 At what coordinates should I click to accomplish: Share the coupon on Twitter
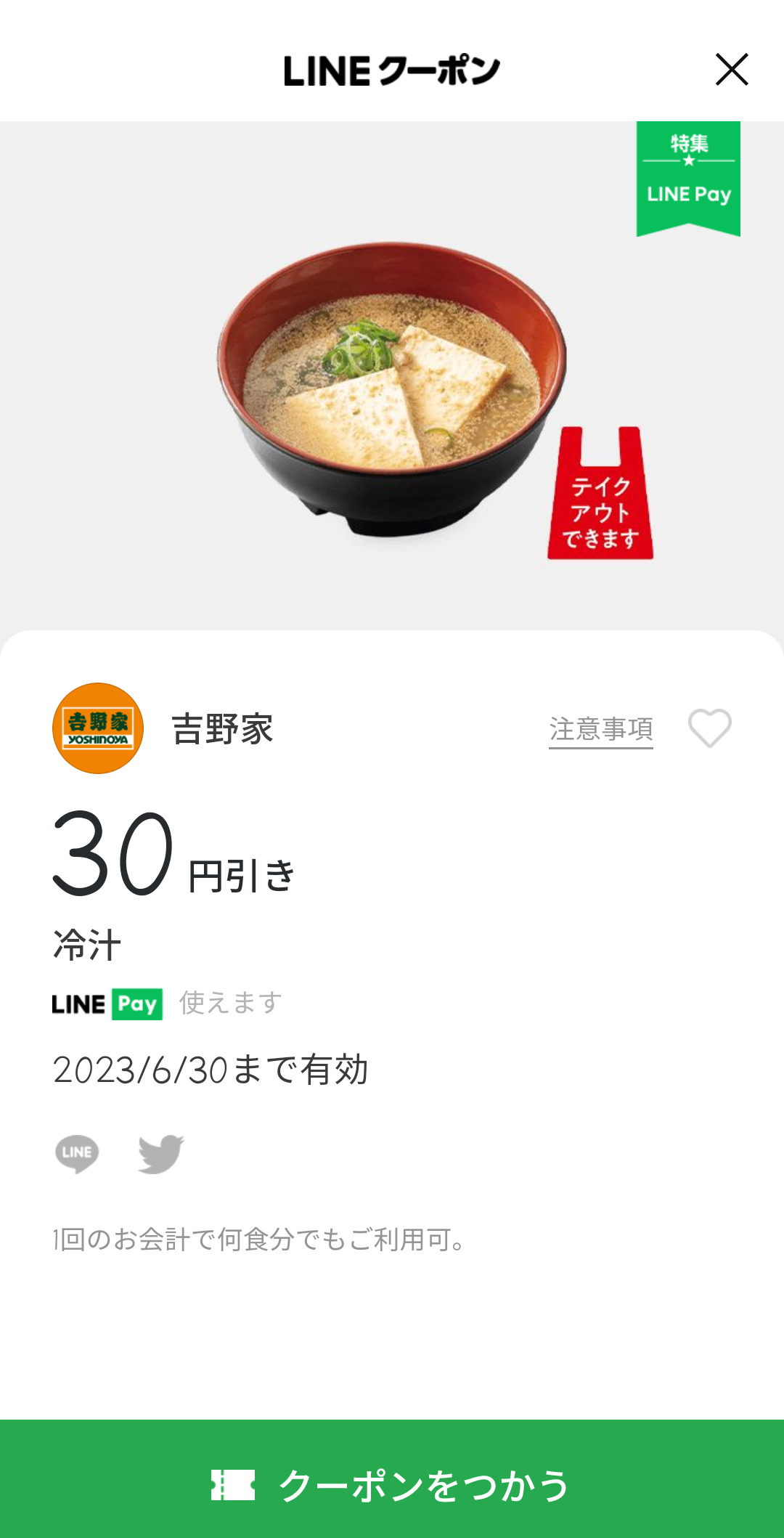tap(160, 1153)
